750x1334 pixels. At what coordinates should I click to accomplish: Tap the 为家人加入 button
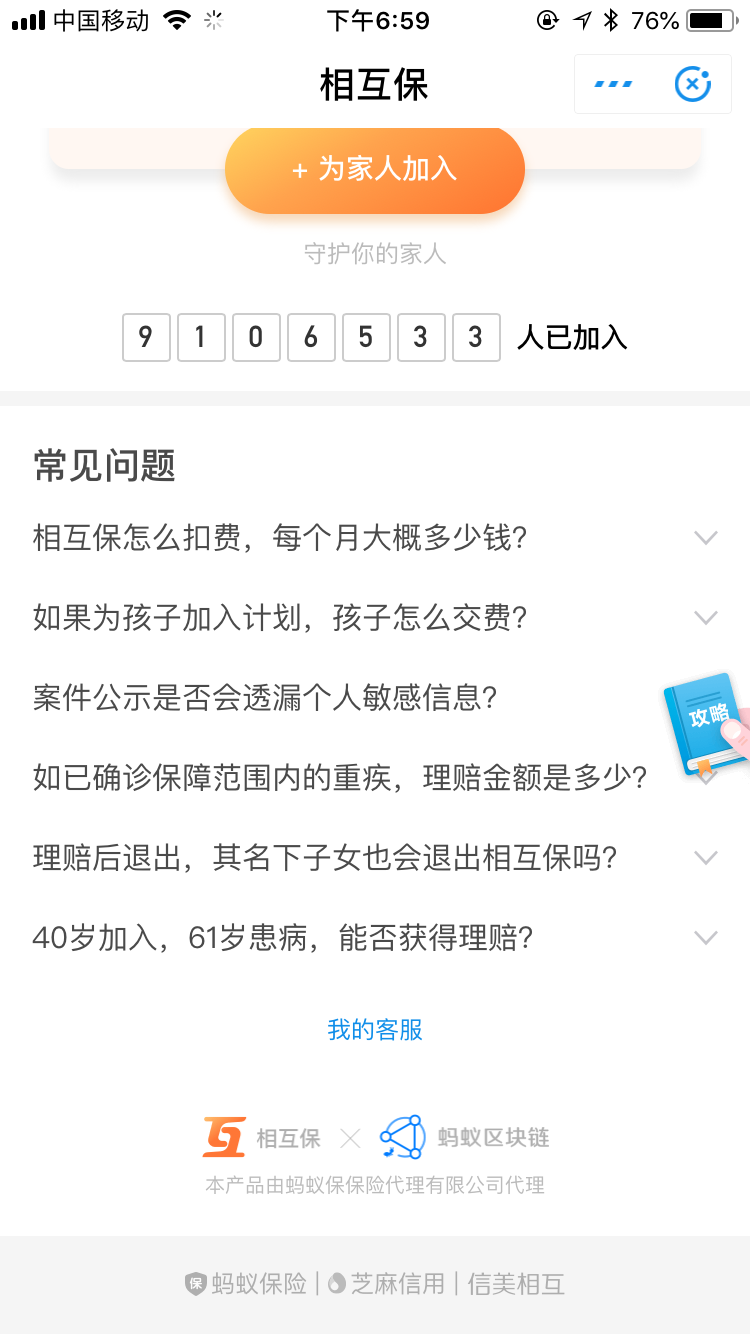(375, 170)
